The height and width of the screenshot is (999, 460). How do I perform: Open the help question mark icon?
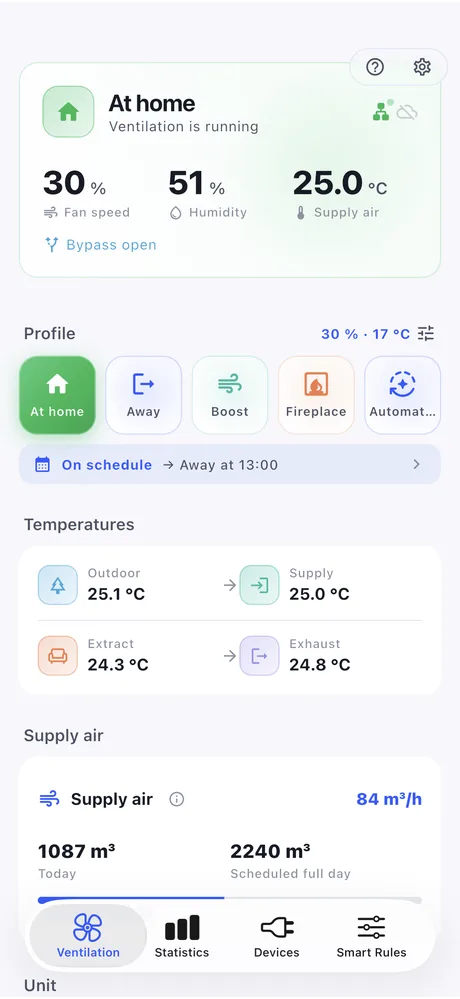[375, 67]
